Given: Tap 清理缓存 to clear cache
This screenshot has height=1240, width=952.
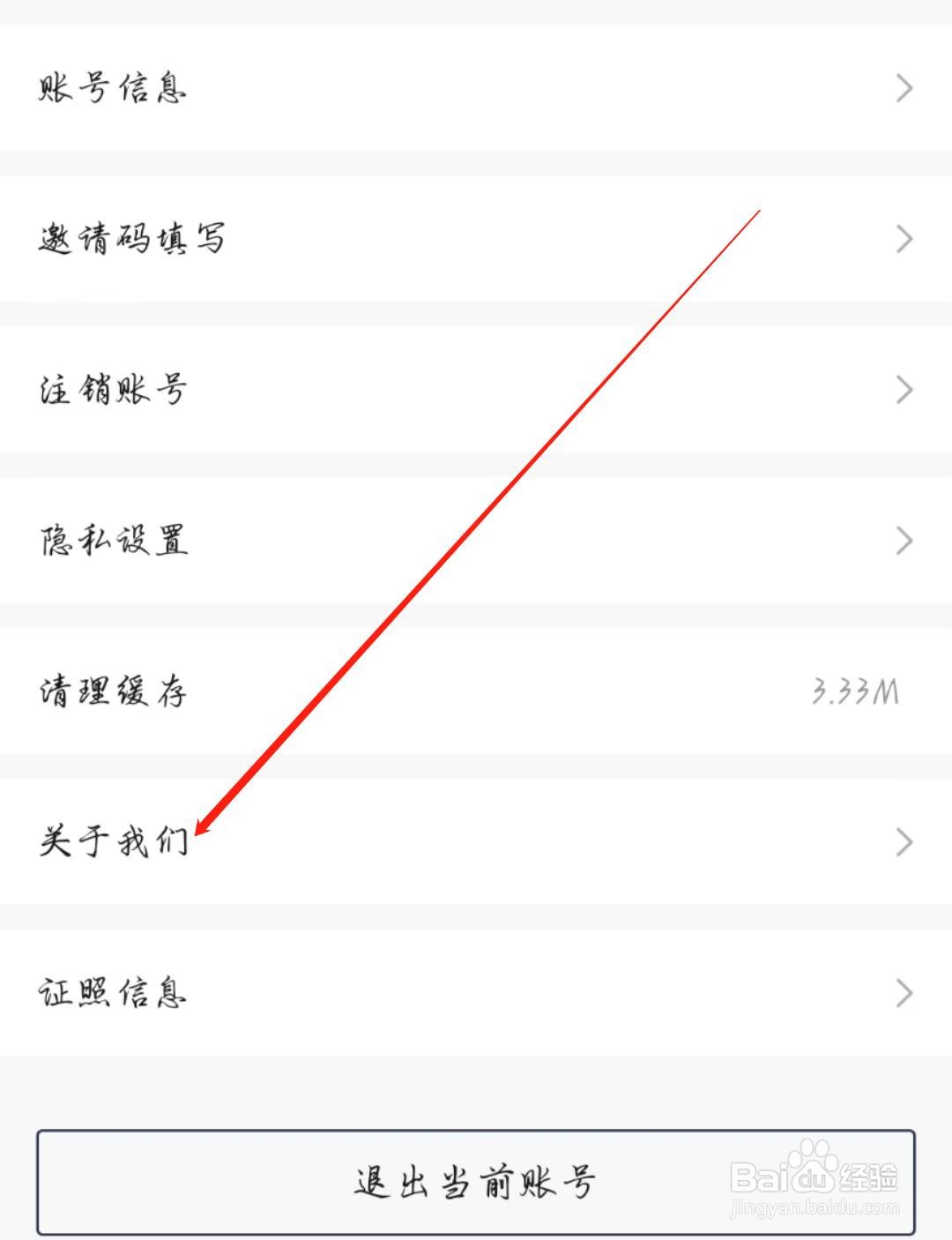Looking at the screenshot, I should pos(113,692).
